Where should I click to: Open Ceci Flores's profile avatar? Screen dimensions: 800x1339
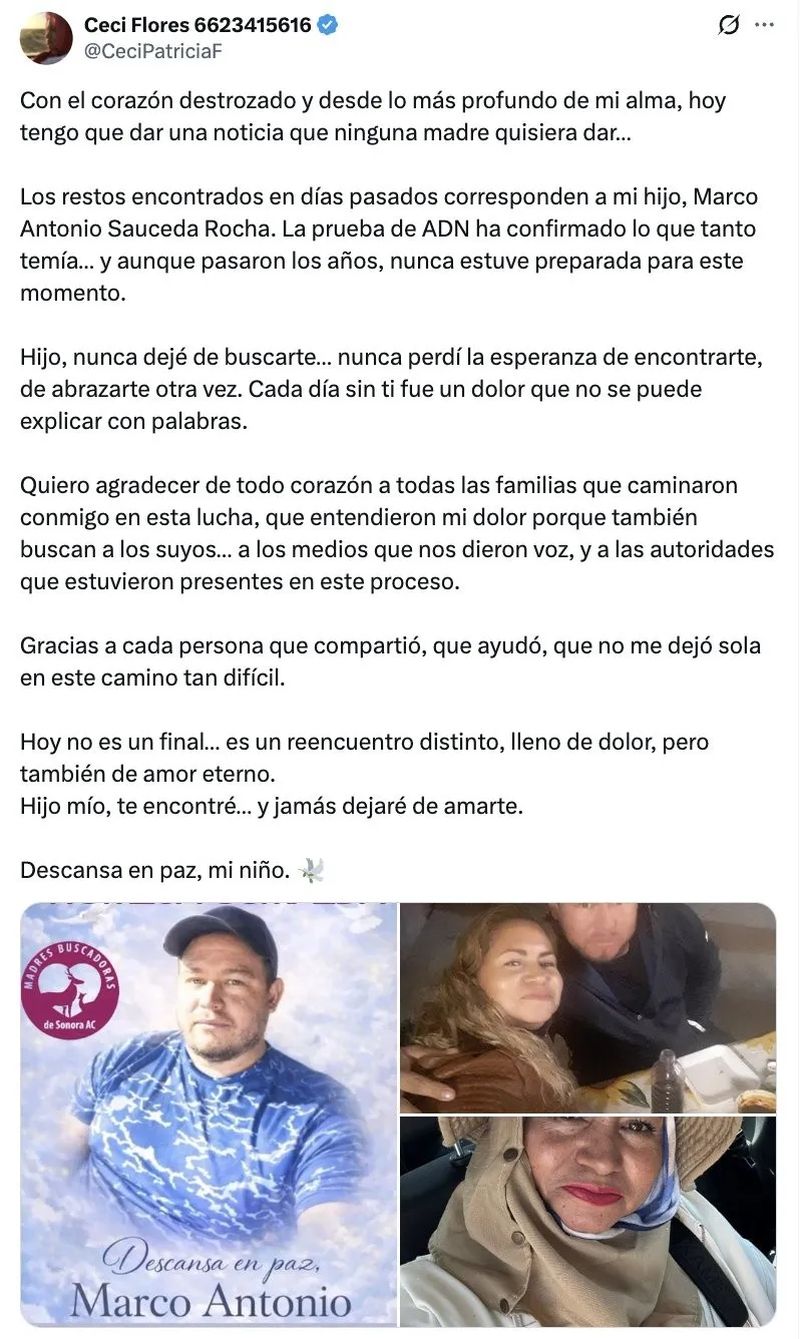coord(46,38)
